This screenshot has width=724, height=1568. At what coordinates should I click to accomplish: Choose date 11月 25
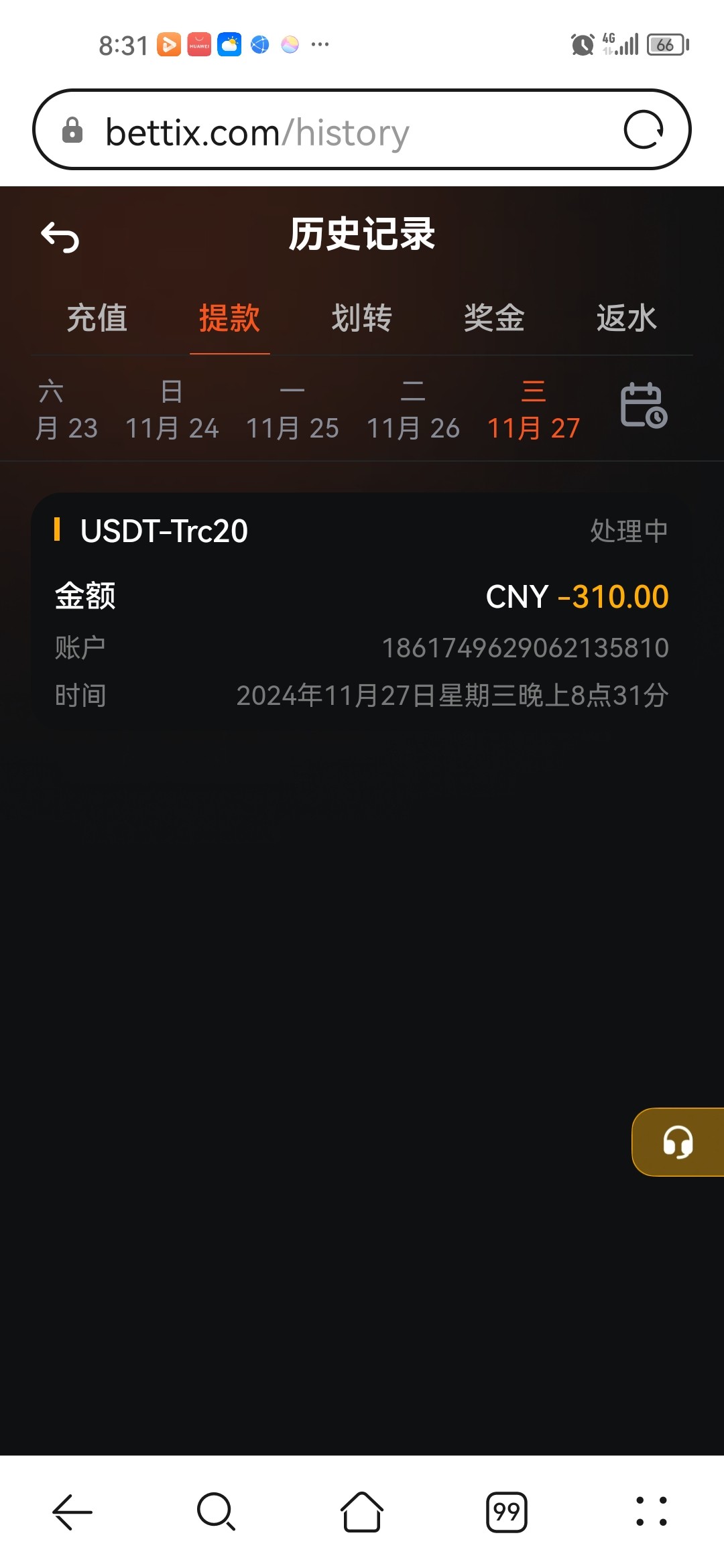(x=292, y=409)
